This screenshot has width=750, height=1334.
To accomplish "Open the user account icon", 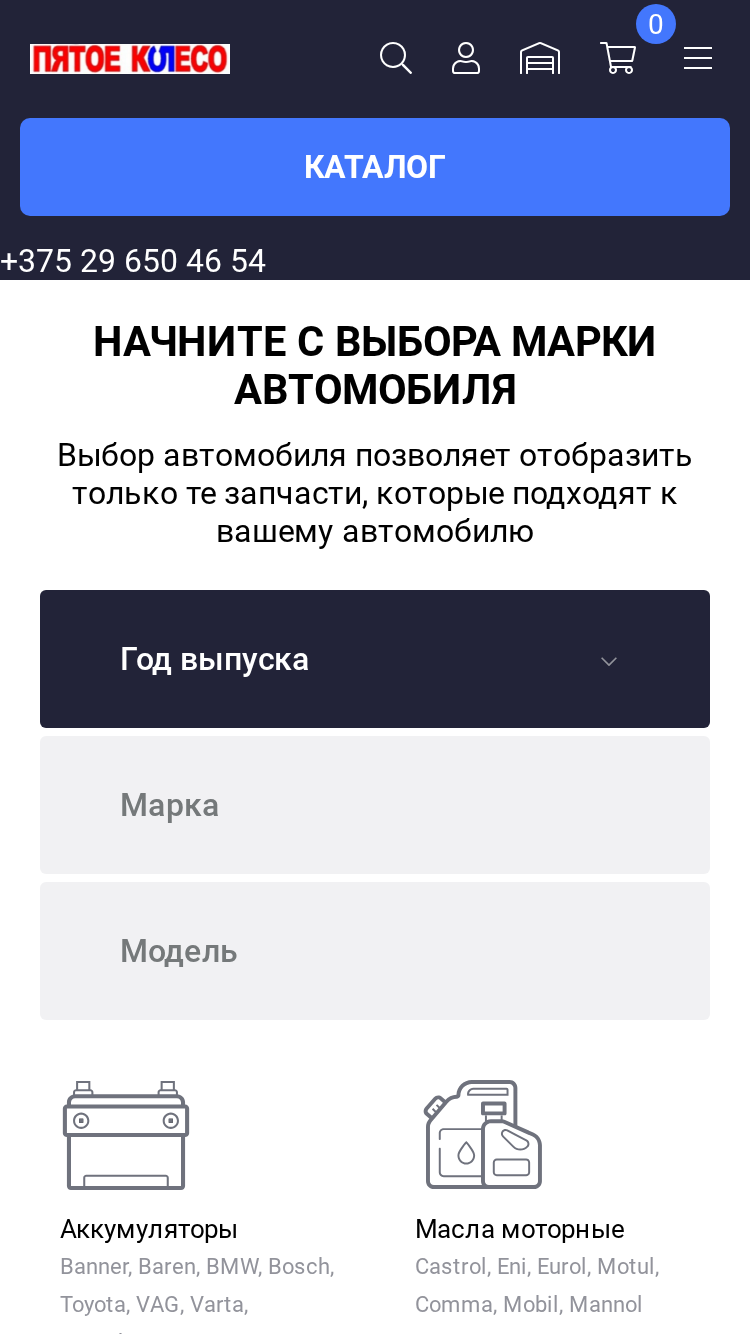I will (x=466, y=58).
